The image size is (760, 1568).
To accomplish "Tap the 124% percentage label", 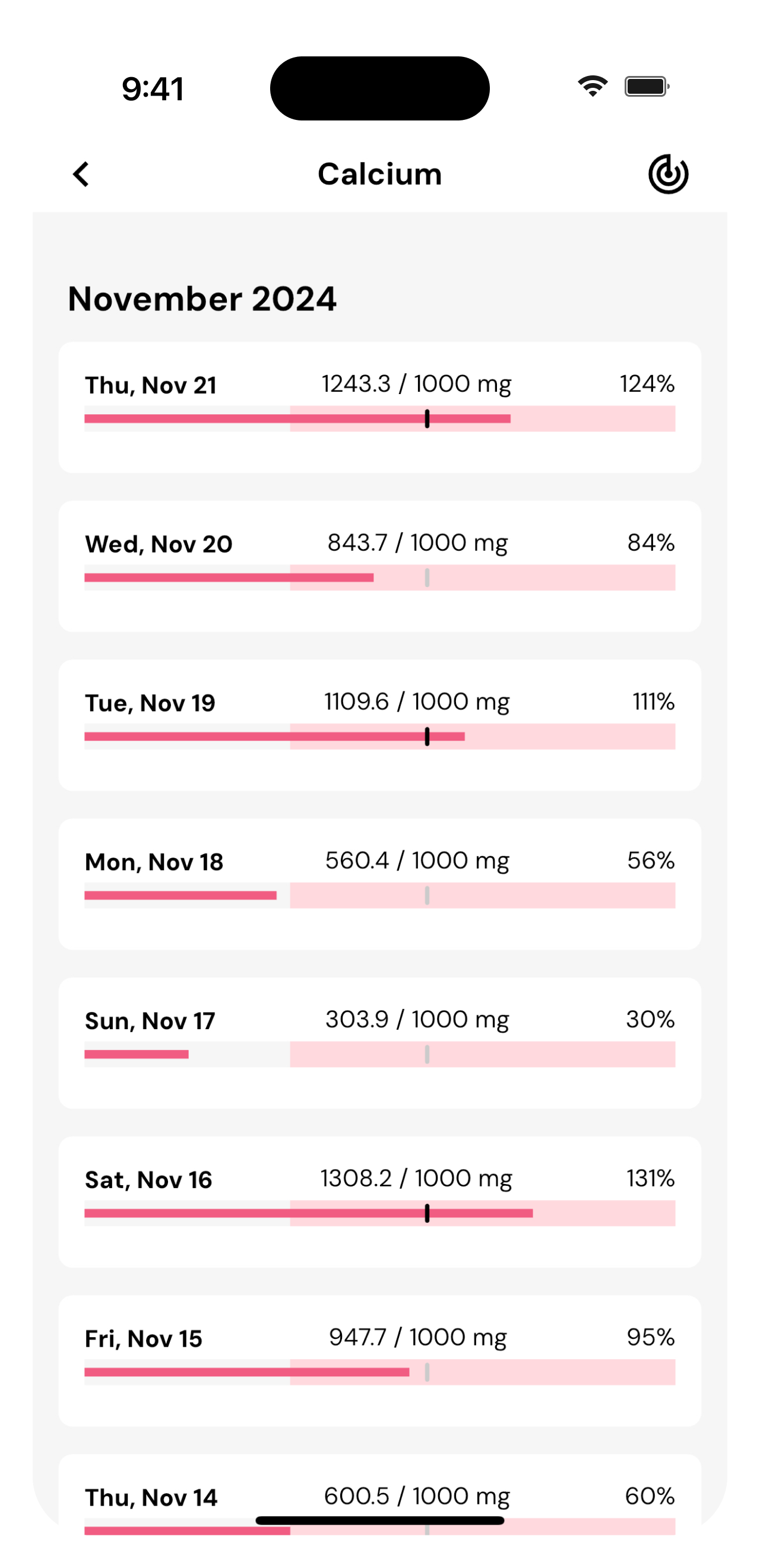I will pos(647,383).
